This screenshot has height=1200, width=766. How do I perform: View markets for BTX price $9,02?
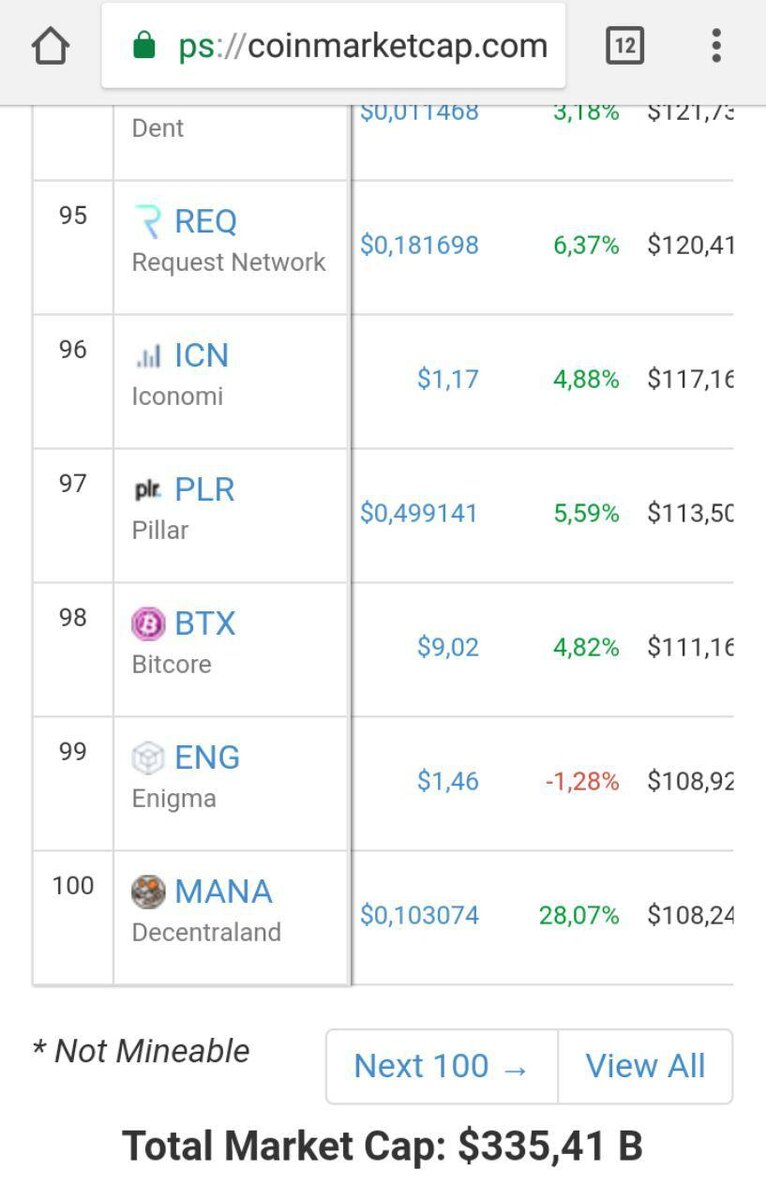(x=448, y=647)
